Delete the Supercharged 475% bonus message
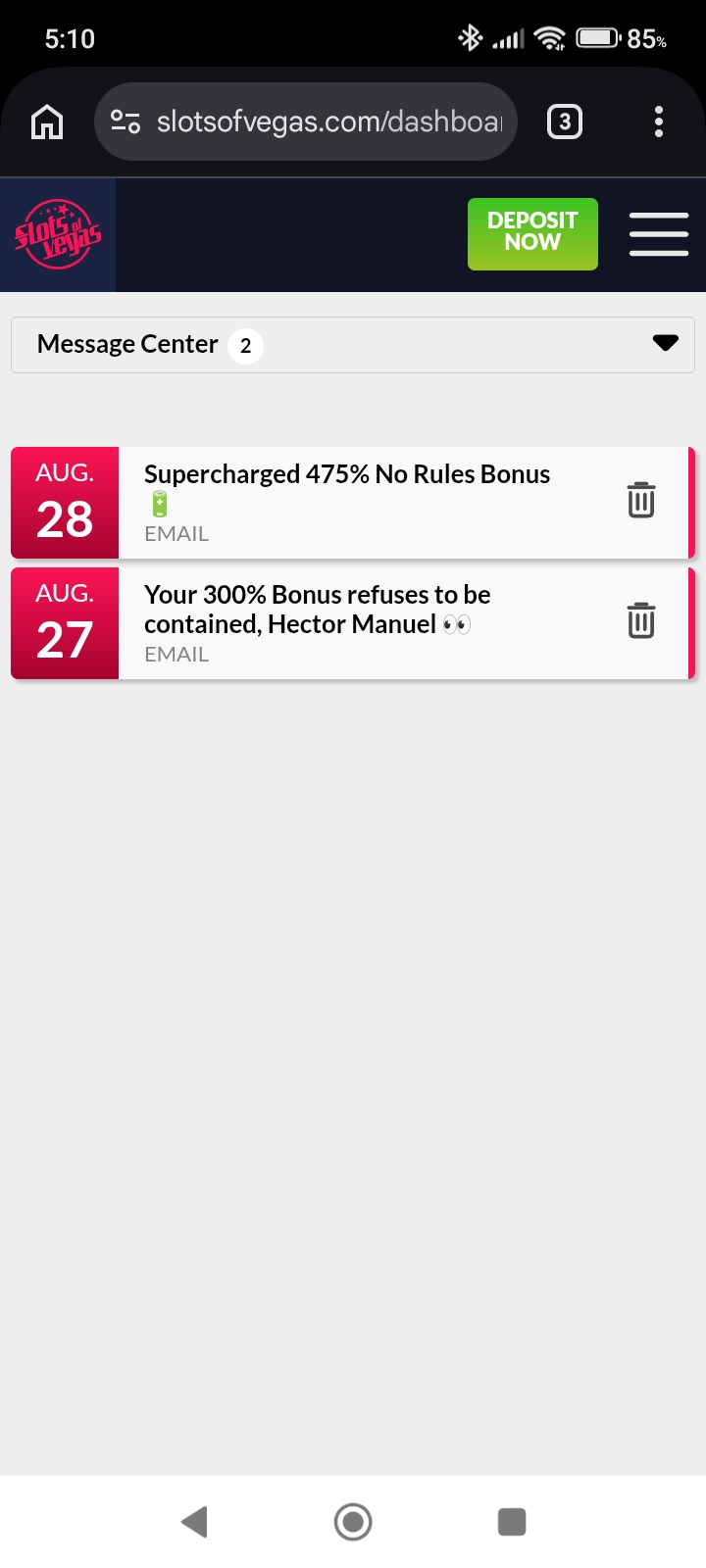The image size is (706, 1568). click(641, 500)
